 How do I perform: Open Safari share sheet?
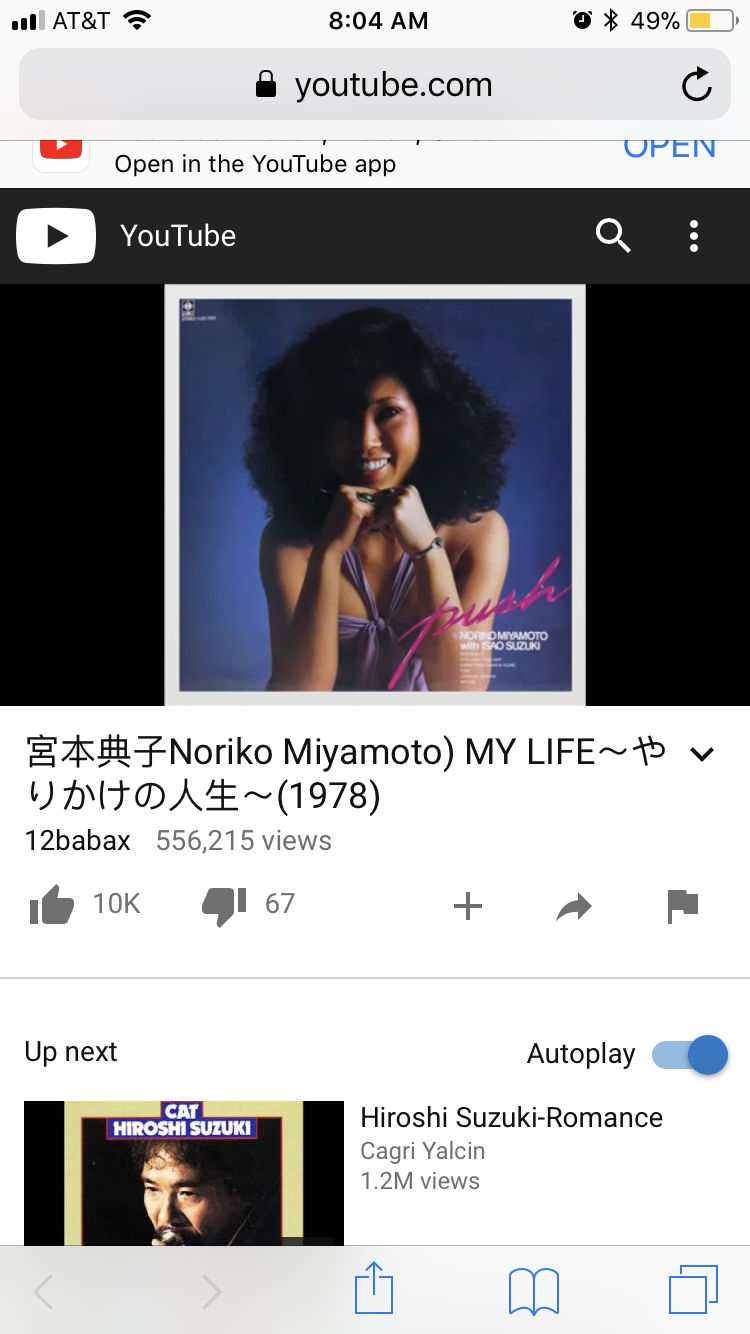tap(375, 1289)
